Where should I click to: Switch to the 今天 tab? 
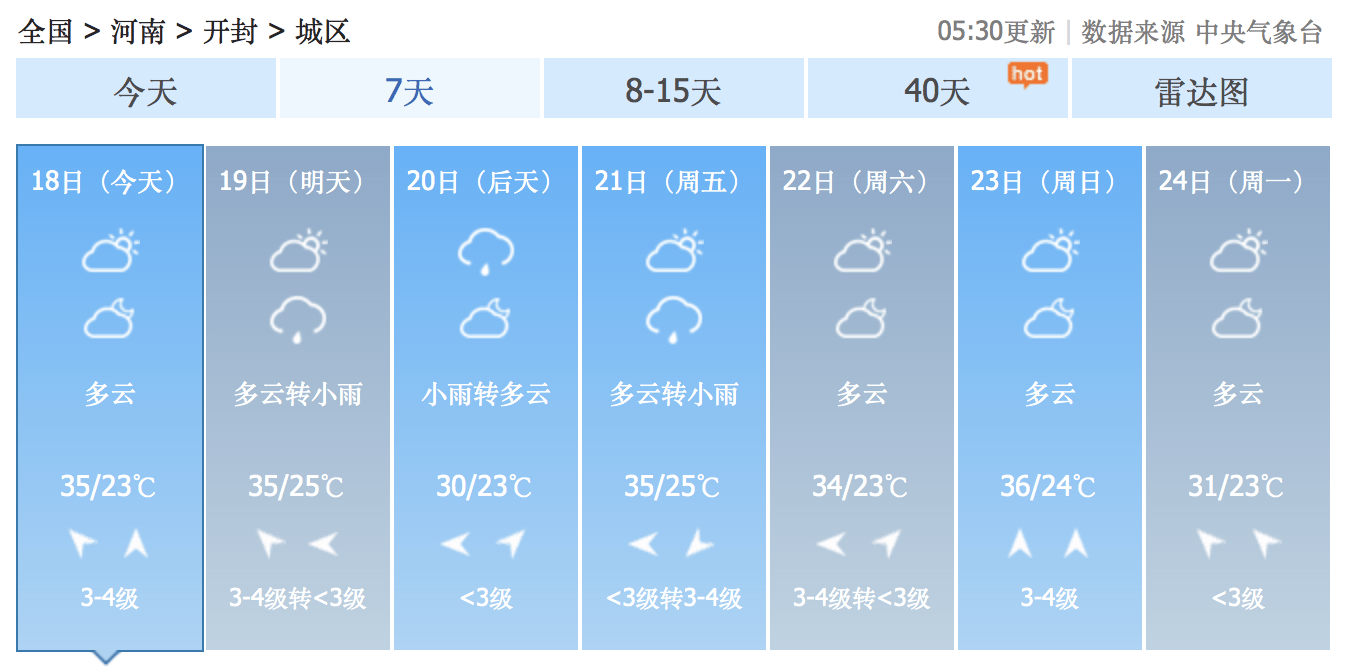[x=145, y=91]
